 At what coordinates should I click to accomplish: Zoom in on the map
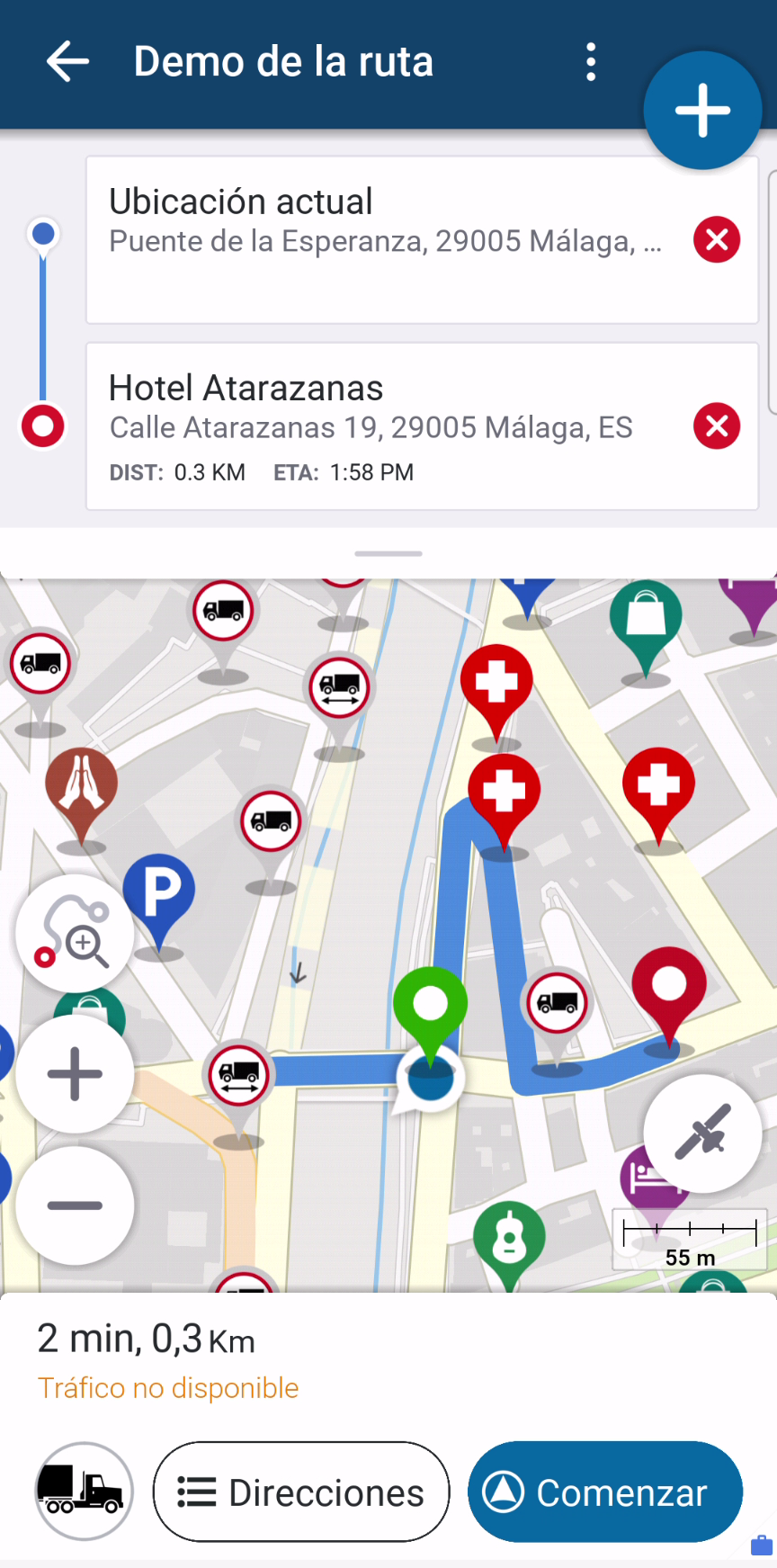tap(75, 1074)
